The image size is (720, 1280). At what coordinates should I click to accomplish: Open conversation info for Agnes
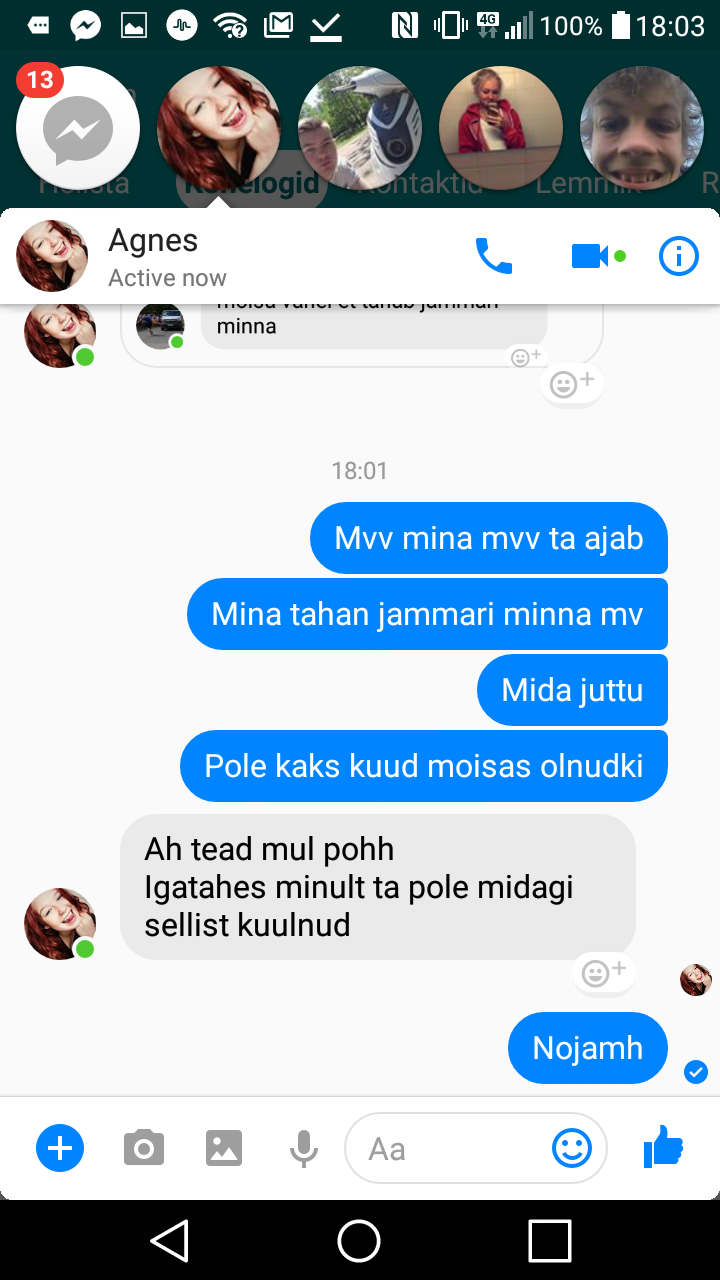[x=679, y=257]
